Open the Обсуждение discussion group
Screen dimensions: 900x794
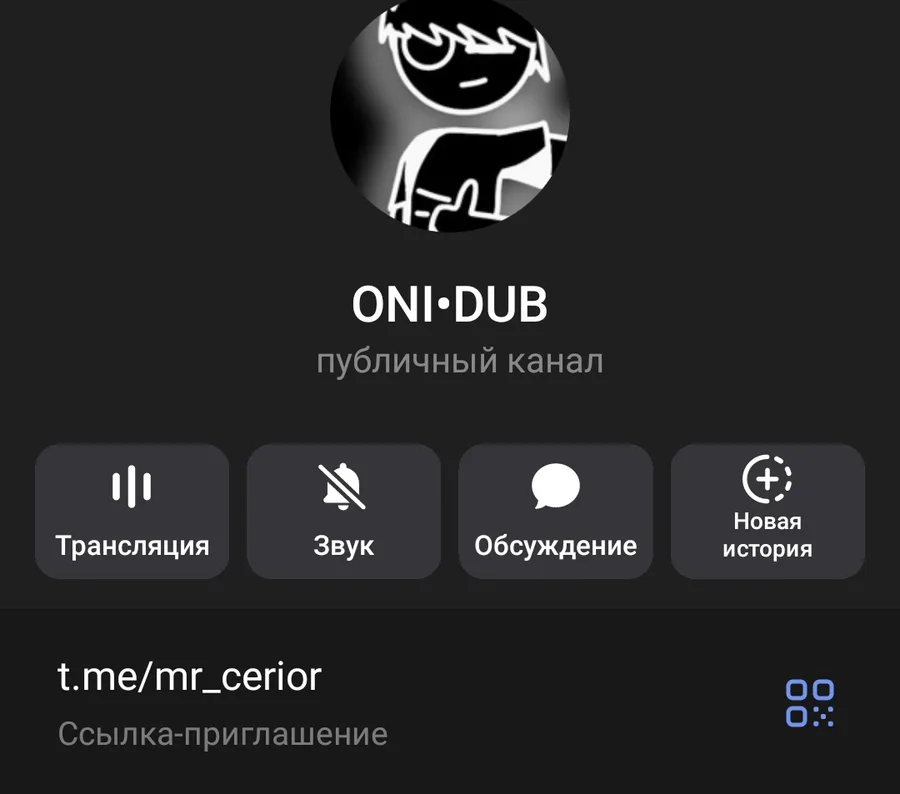tap(555, 511)
